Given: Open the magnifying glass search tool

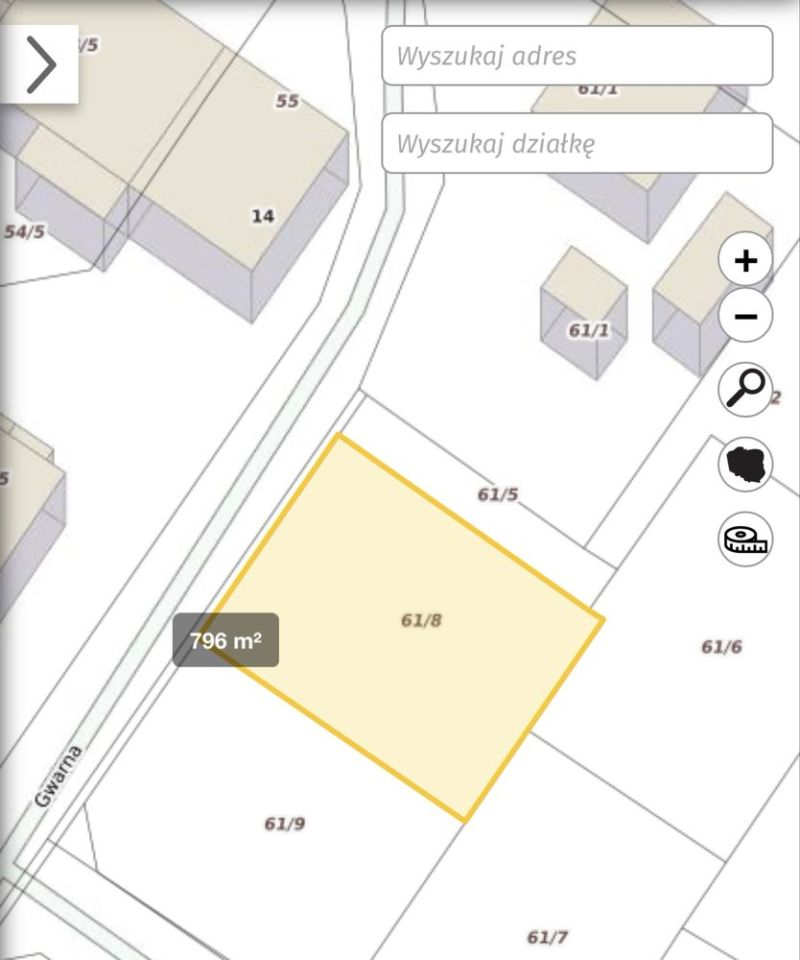Looking at the screenshot, I should tap(745, 389).
